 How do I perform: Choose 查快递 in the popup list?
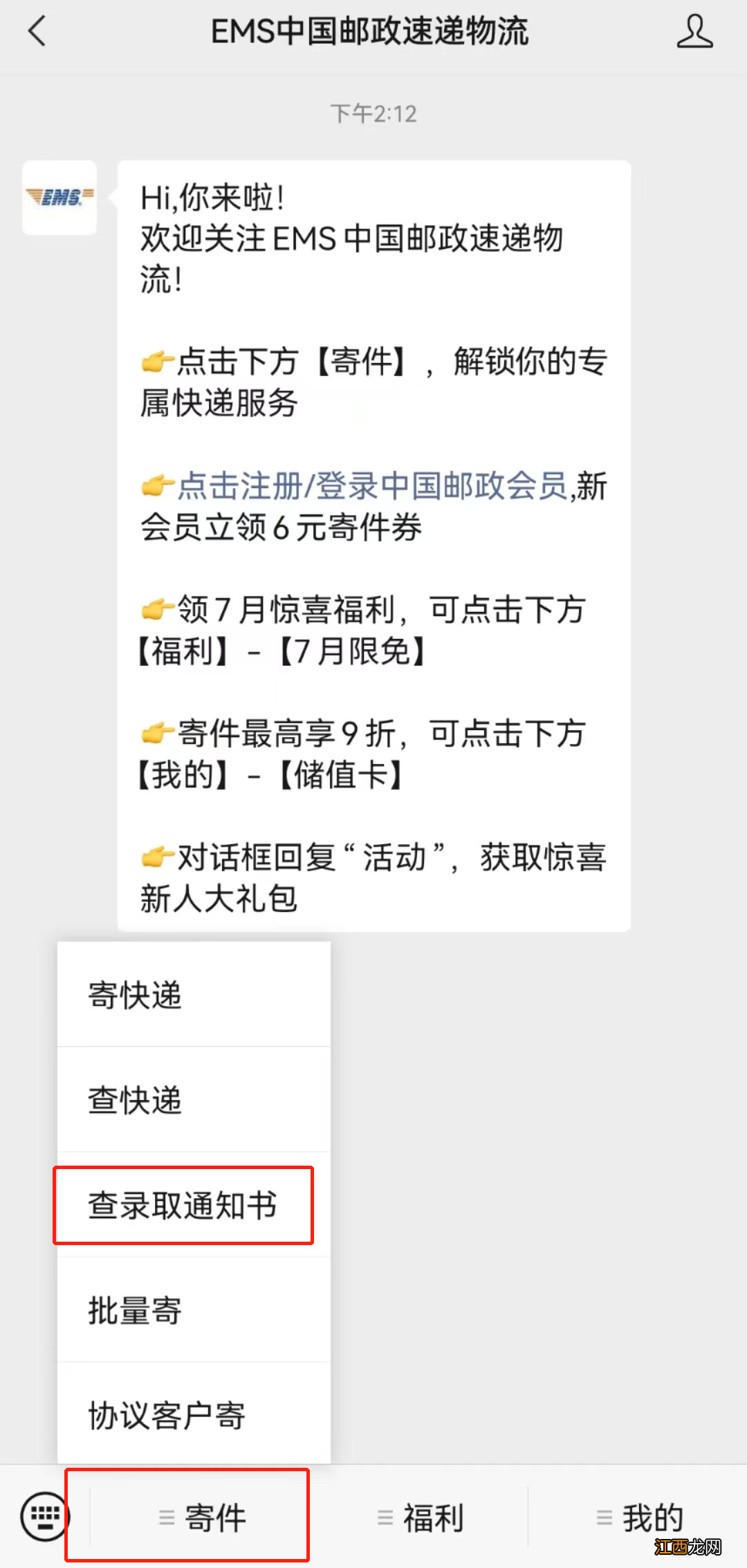click(x=134, y=1099)
